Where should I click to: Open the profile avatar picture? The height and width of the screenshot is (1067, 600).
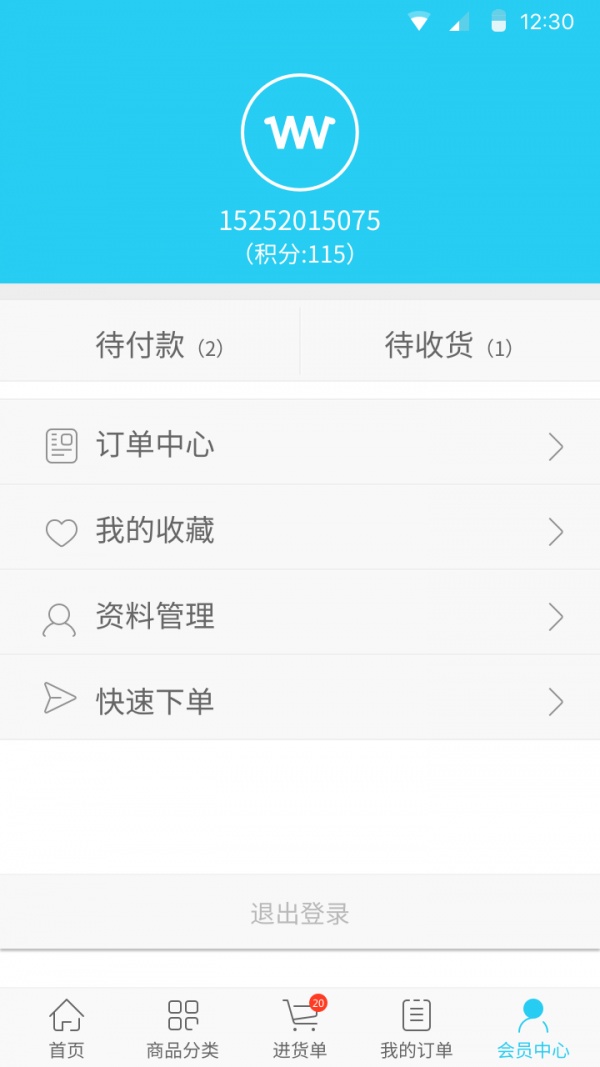(x=300, y=132)
